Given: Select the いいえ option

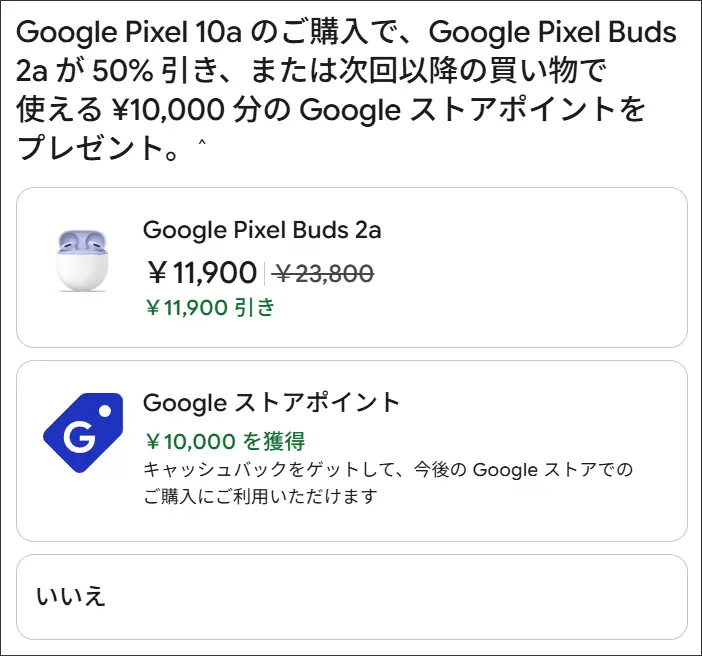Looking at the screenshot, I should point(351,597).
